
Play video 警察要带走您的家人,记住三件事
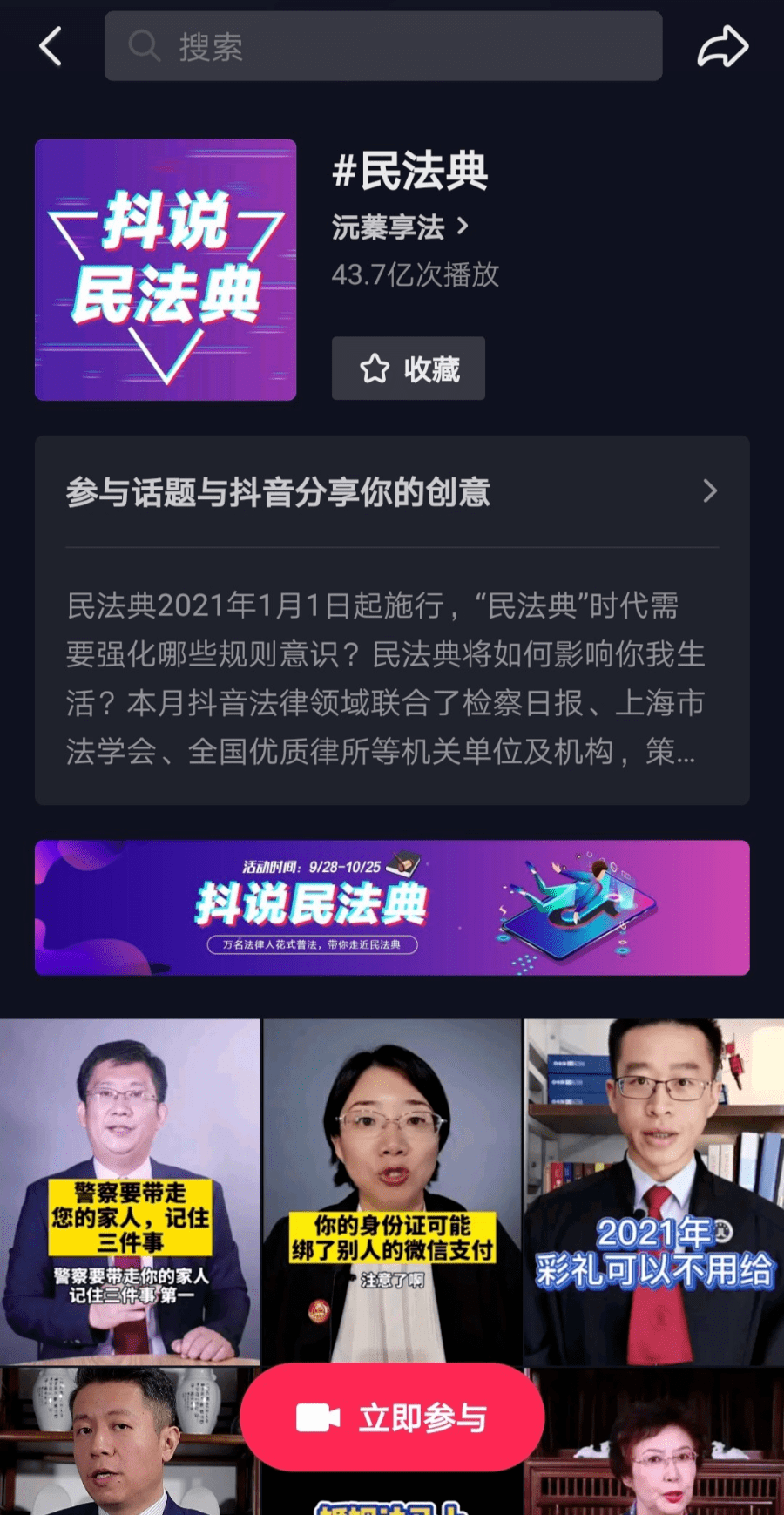[x=130, y=1192]
